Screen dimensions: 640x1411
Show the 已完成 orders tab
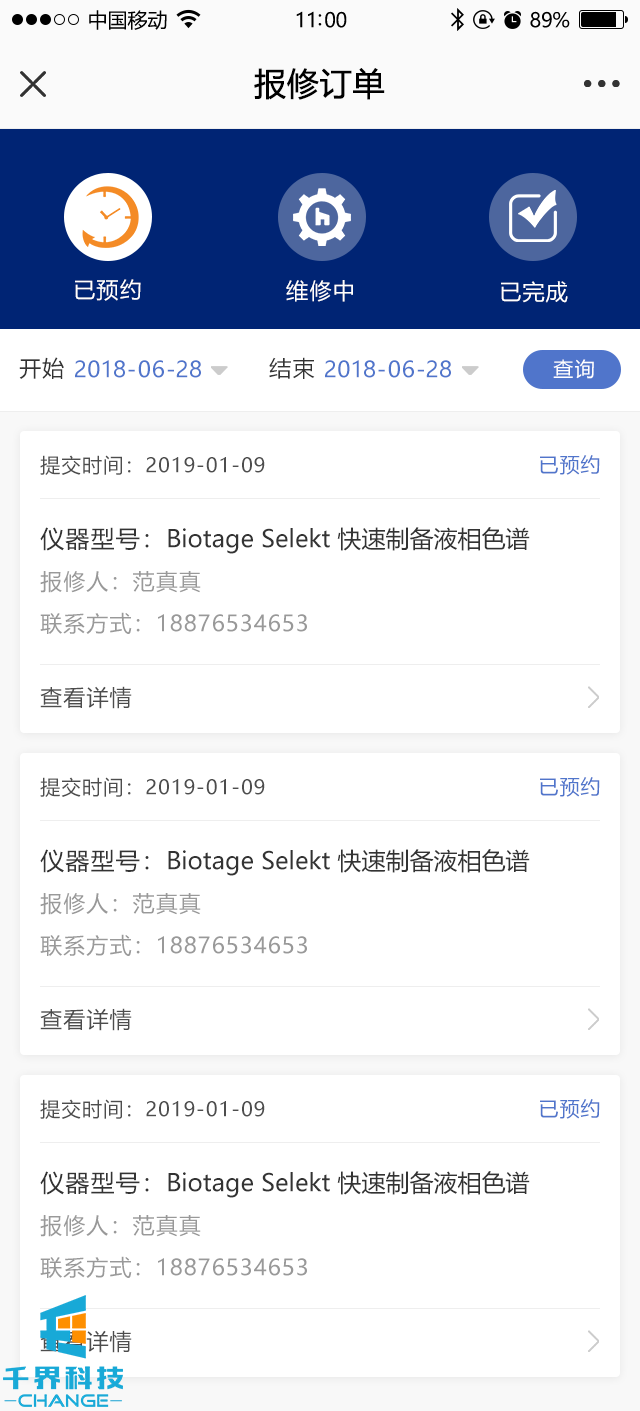[533, 236]
